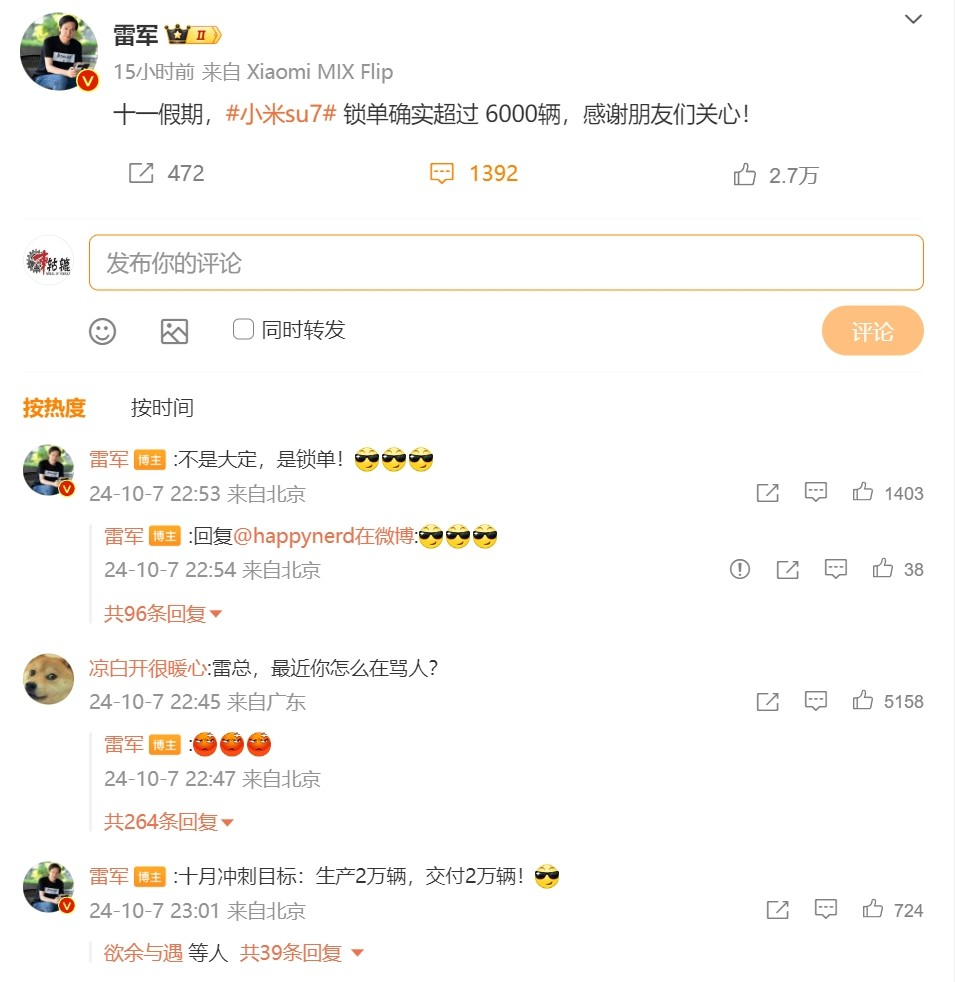
Task: Expand 共39条回复 replies
Action: click(x=301, y=953)
